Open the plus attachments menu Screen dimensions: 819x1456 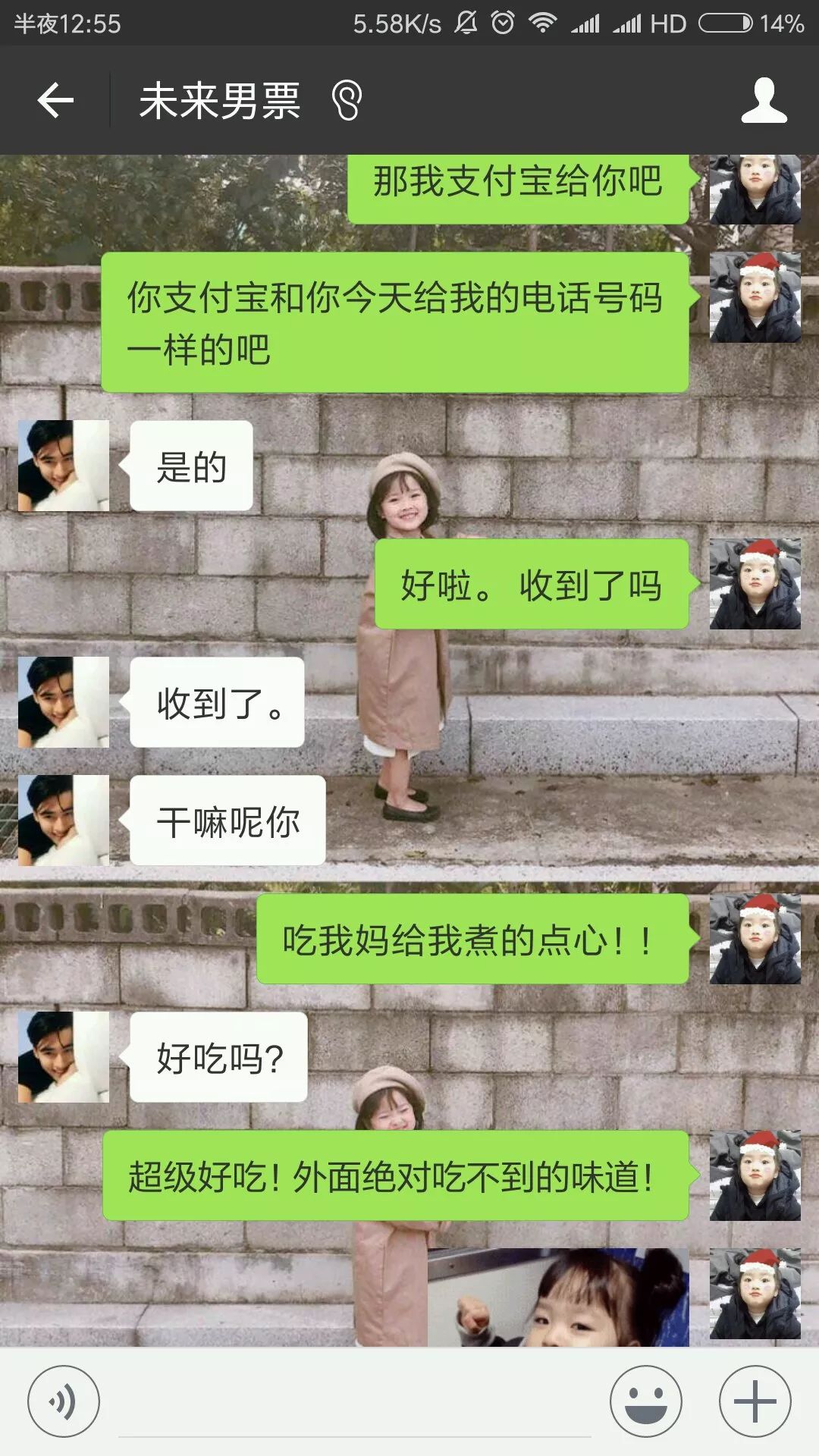click(x=755, y=1401)
